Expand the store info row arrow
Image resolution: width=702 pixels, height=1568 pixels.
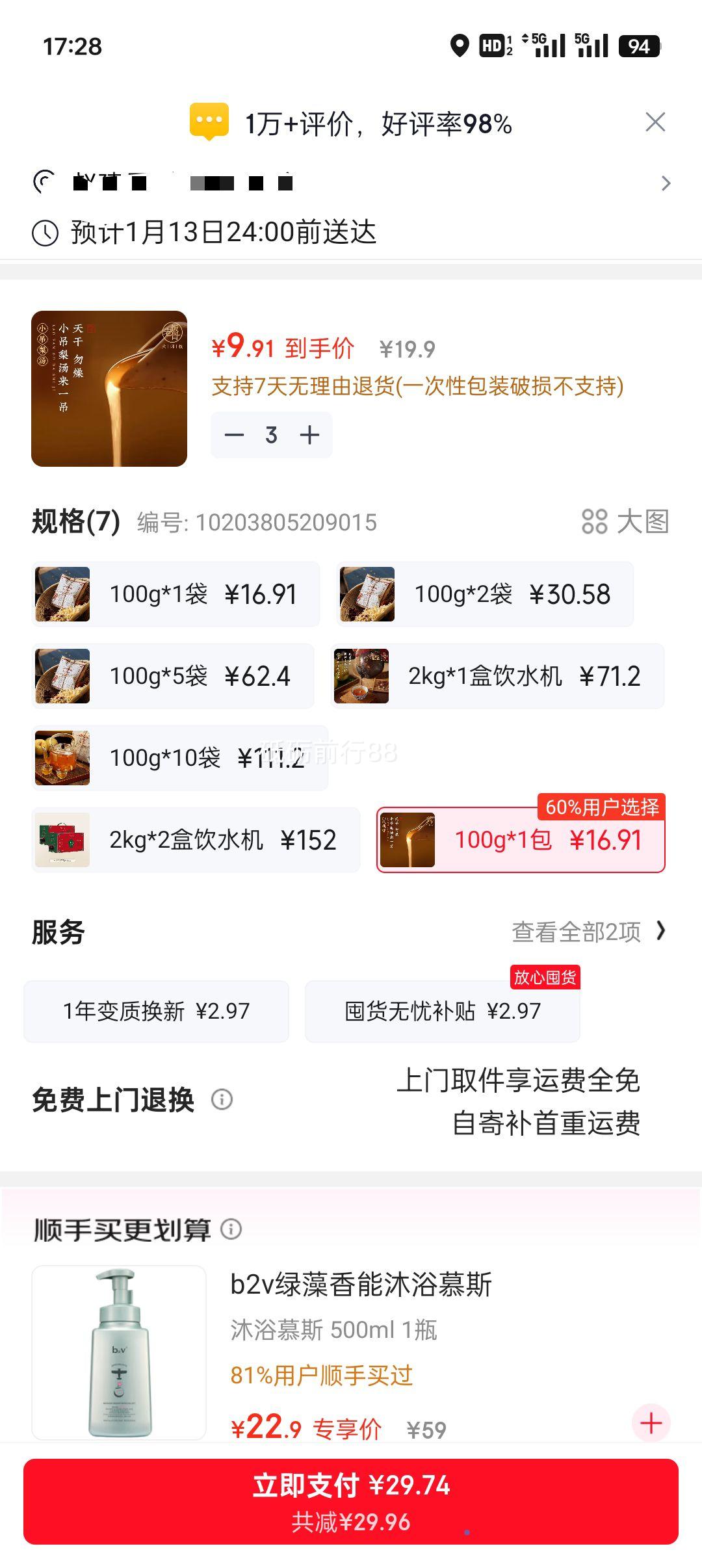click(666, 183)
